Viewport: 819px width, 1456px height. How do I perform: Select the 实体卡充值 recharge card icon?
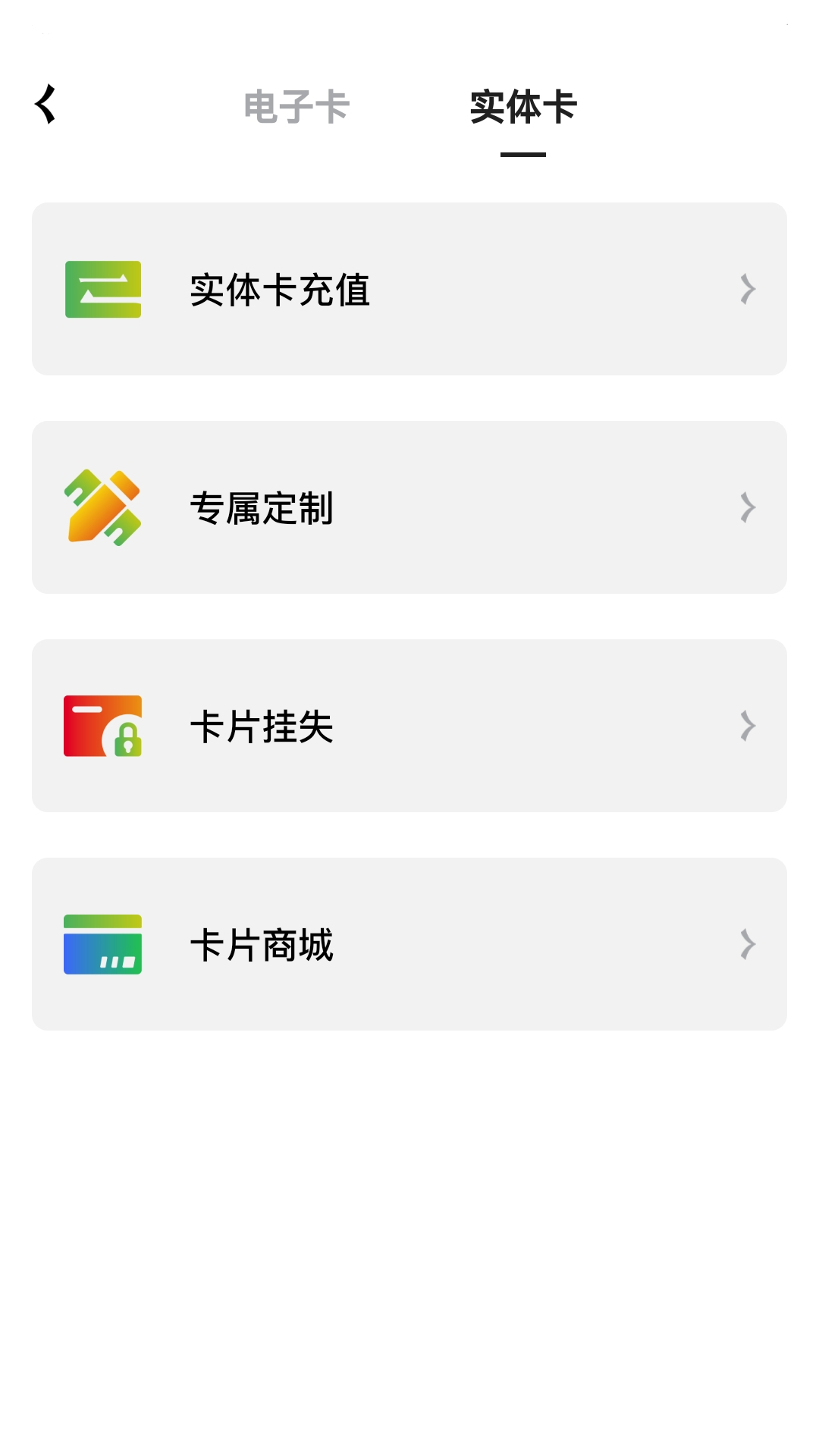click(102, 289)
